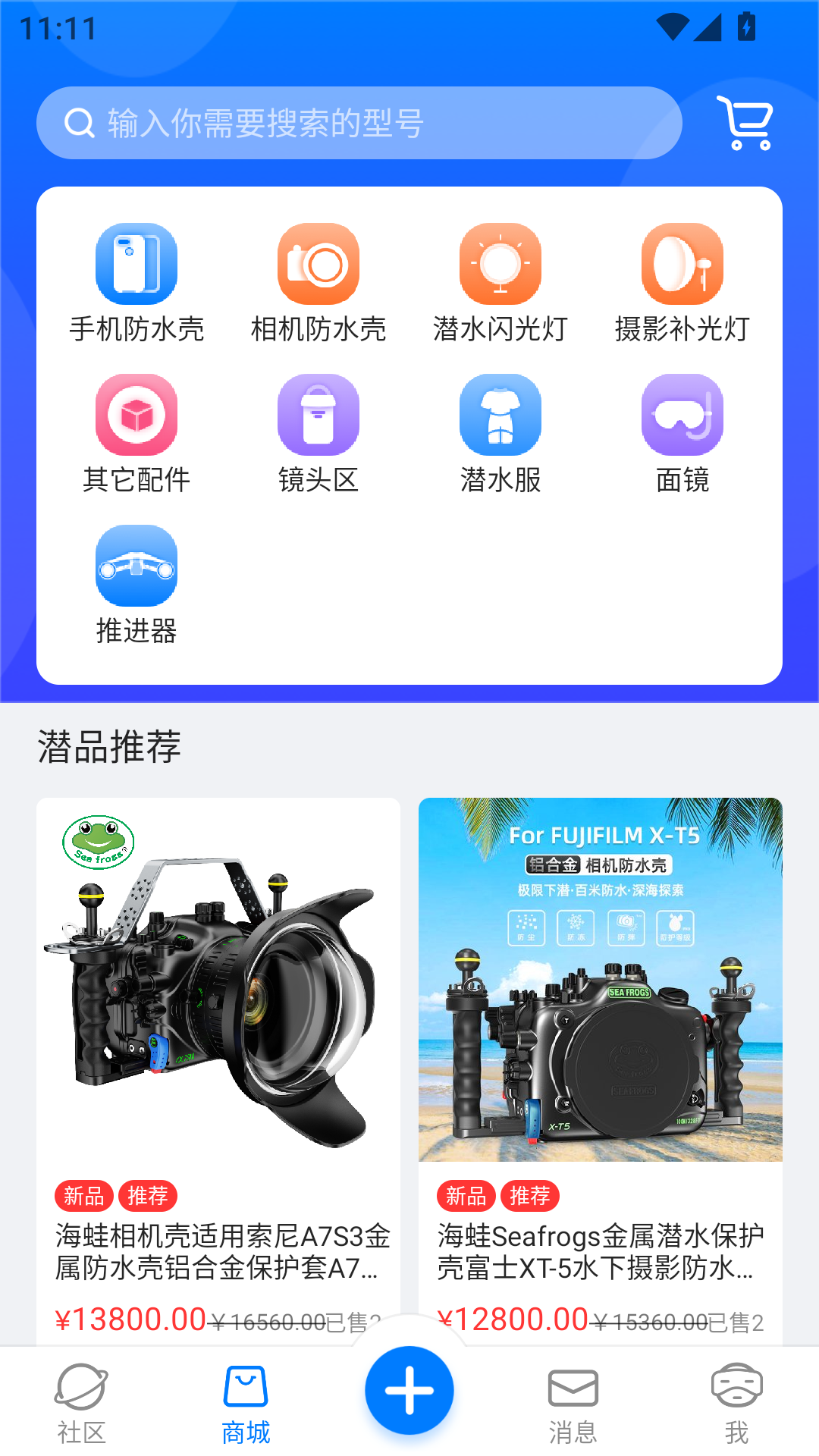The height and width of the screenshot is (1456, 819).
Task: View the Sony A7S3 housing product card
Action: pyautogui.click(x=218, y=1062)
